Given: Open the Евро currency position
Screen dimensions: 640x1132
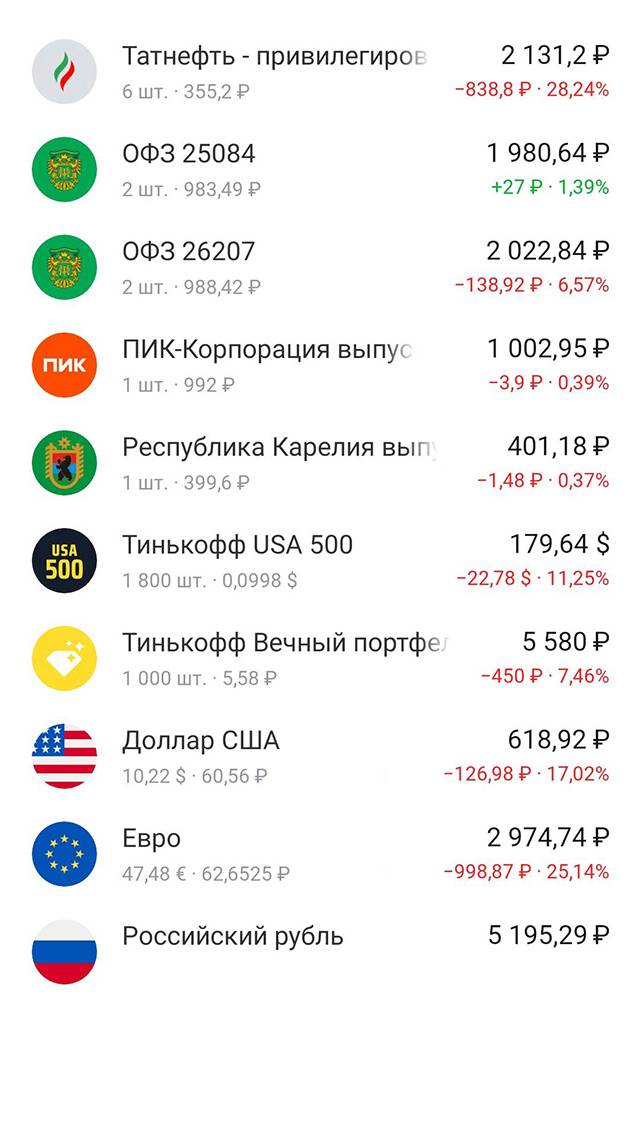Looking at the screenshot, I should coord(320,854).
